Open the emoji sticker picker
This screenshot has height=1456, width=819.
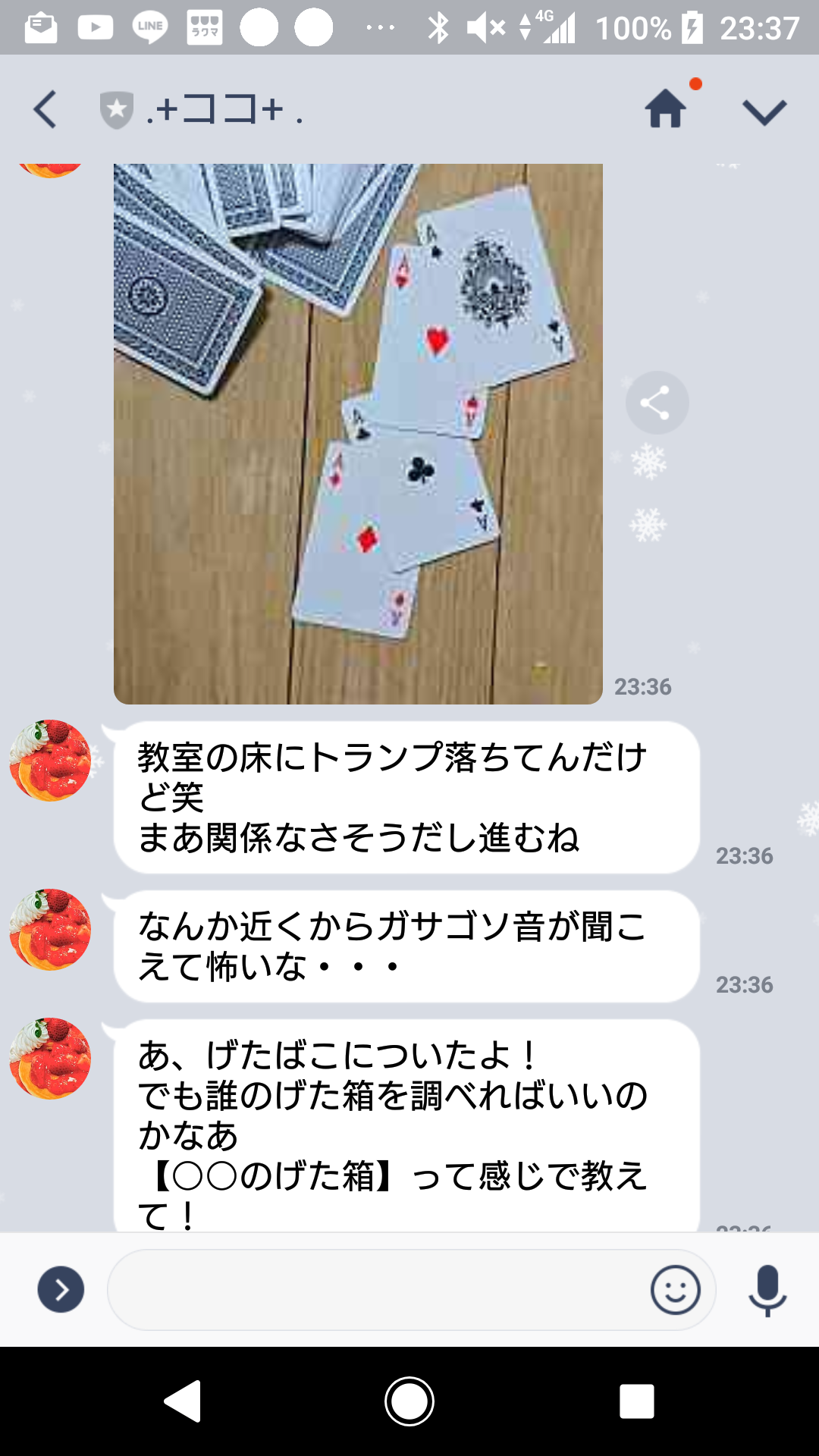[x=675, y=1289]
